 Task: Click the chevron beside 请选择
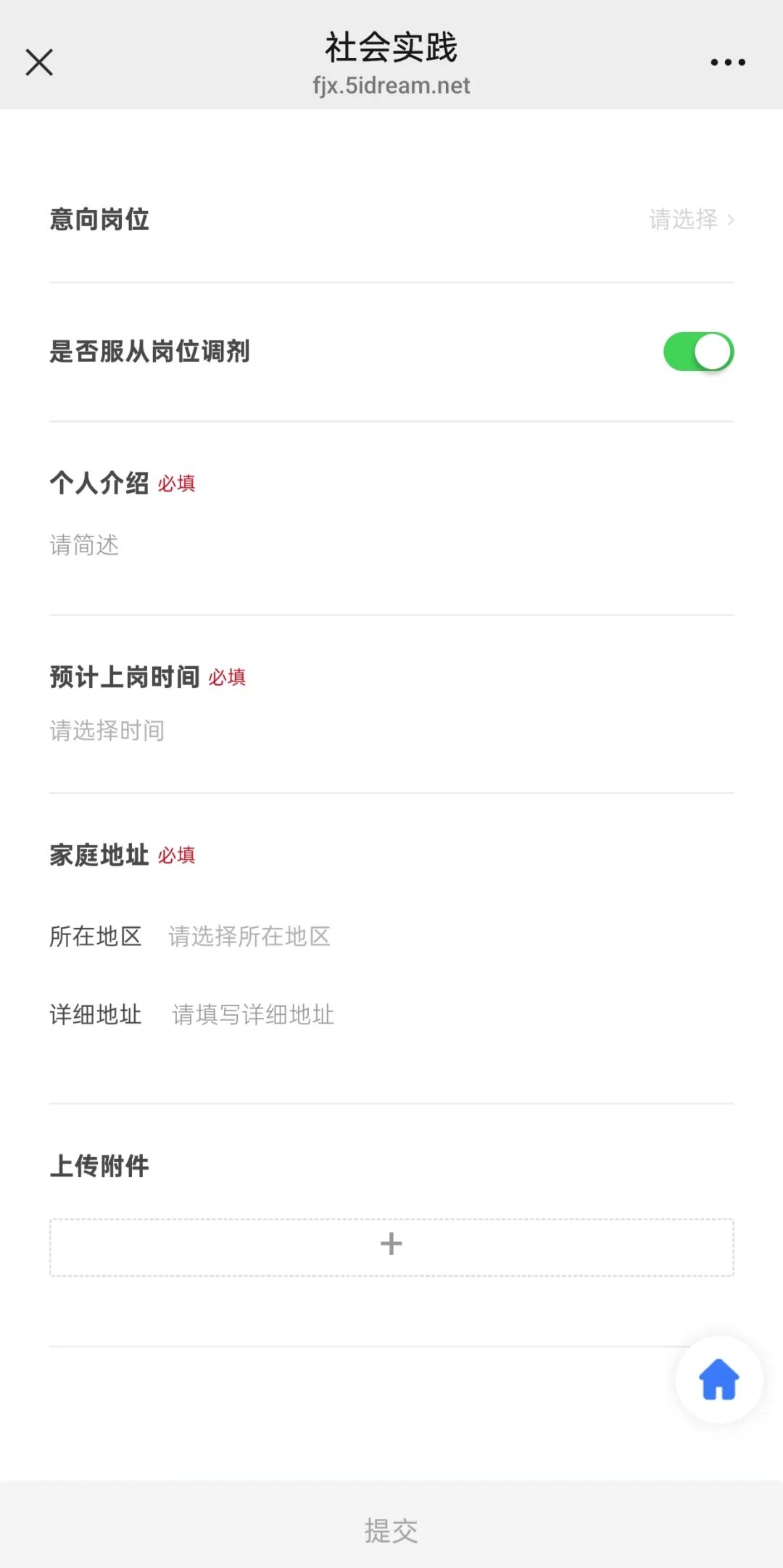coord(731,220)
